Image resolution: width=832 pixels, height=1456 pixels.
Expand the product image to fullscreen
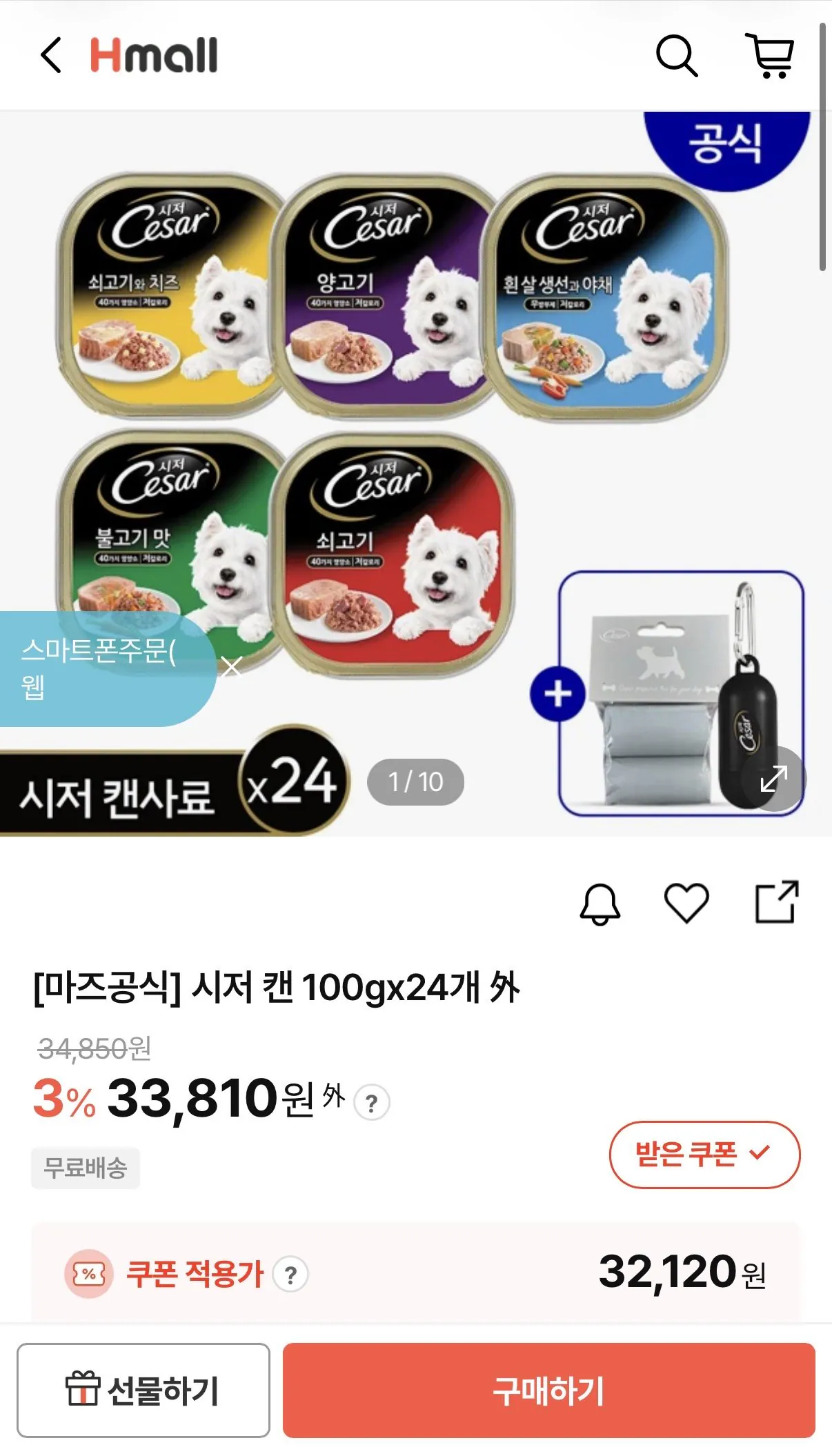pos(773,779)
